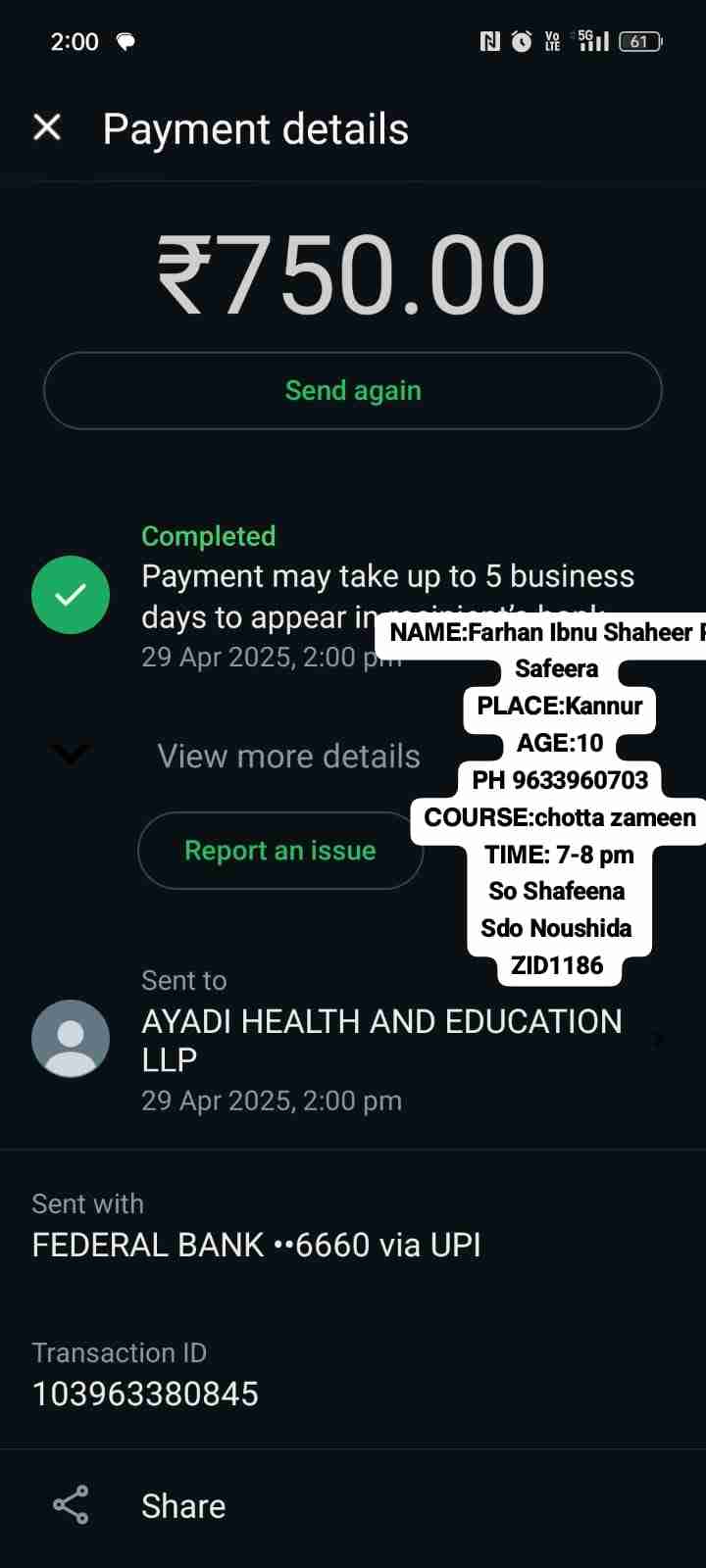Close the Payment details screen
The width and height of the screenshot is (706, 1568).
pyautogui.click(x=47, y=127)
